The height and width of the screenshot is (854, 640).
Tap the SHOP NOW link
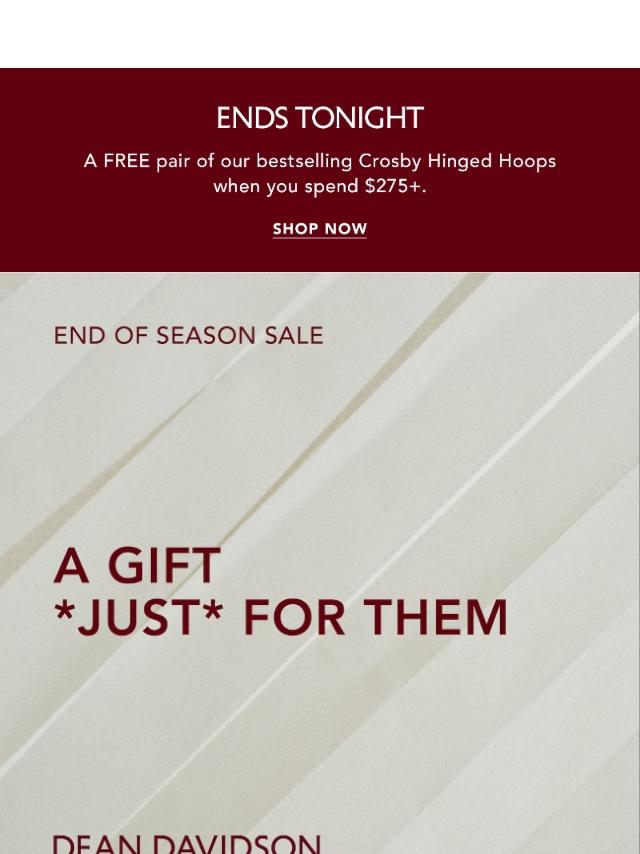320,229
